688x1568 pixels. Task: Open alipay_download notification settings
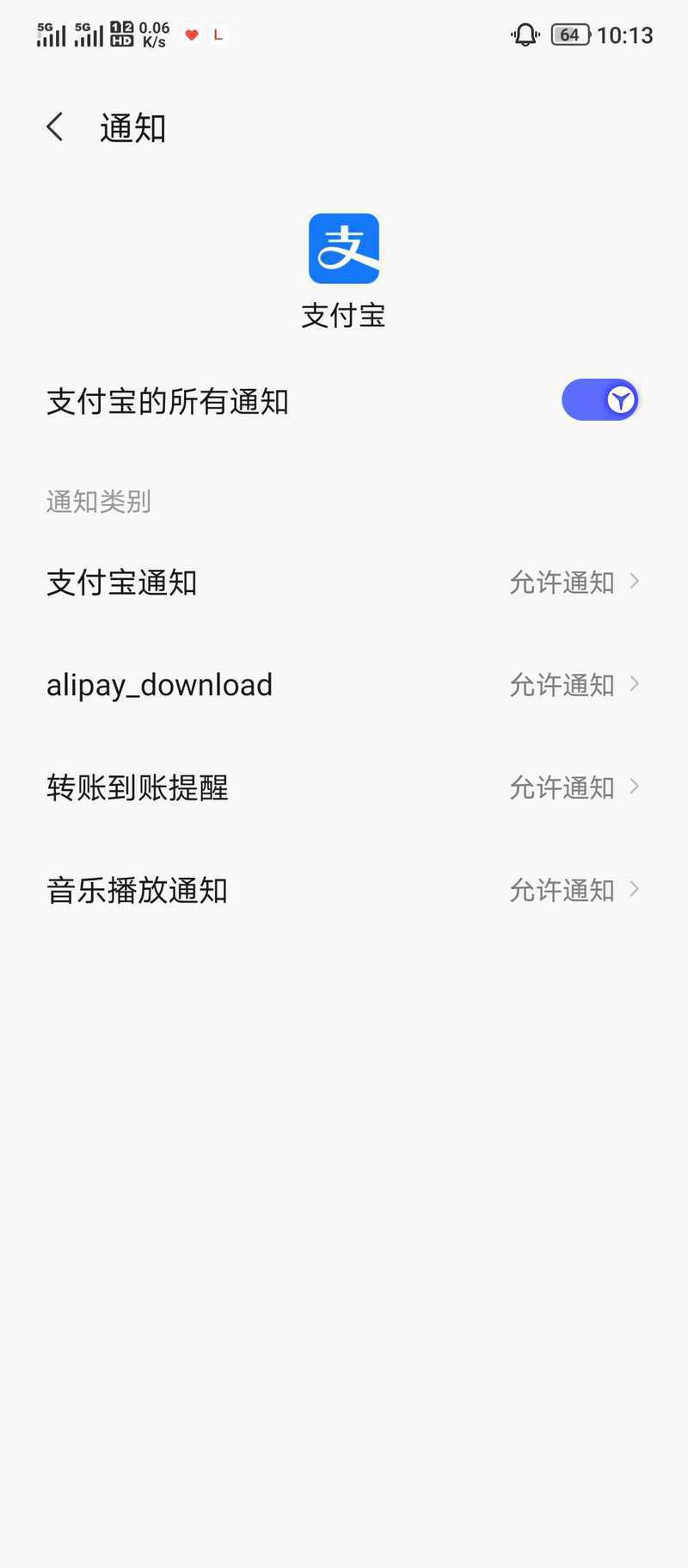pyautogui.click(x=344, y=685)
